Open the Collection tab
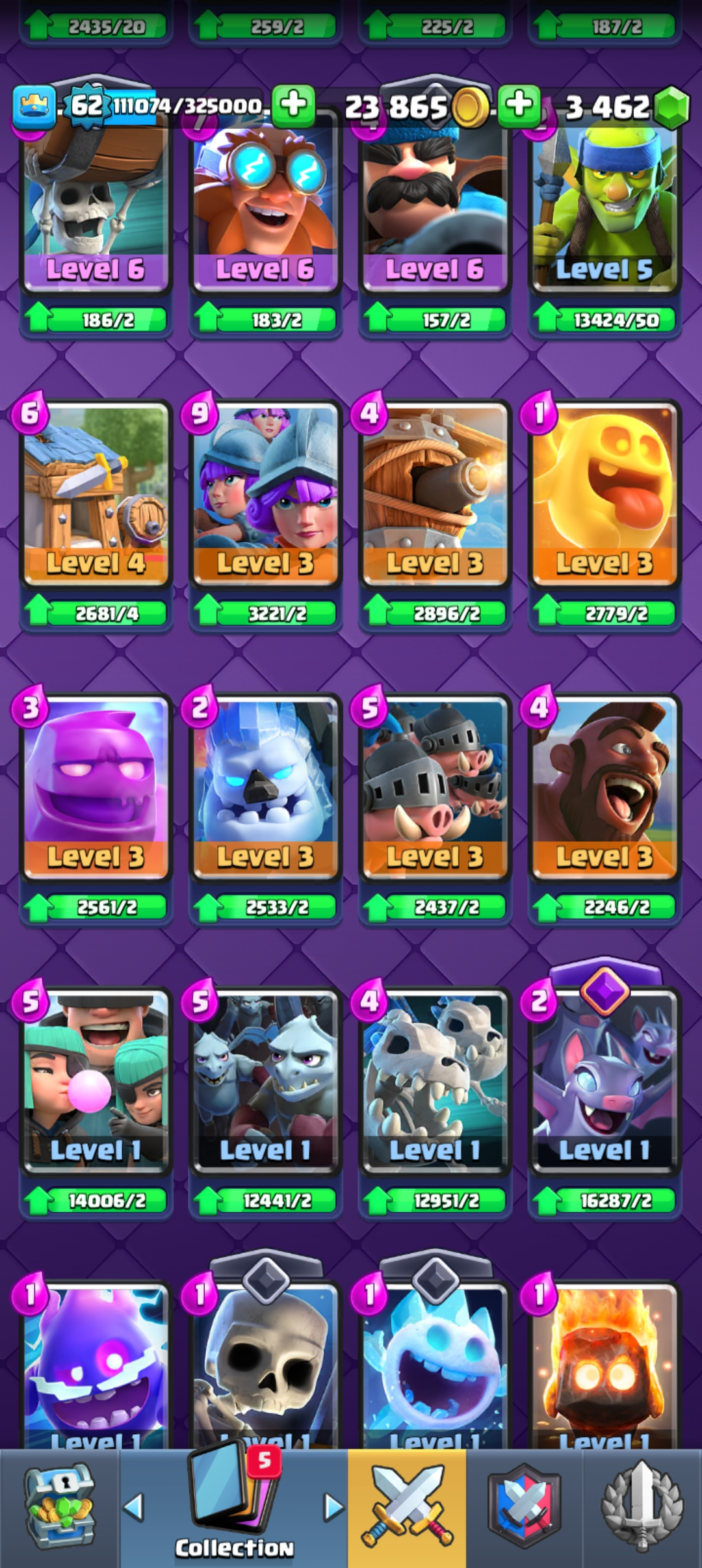The height and width of the screenshot is (1568, 702). [234, 1508]
